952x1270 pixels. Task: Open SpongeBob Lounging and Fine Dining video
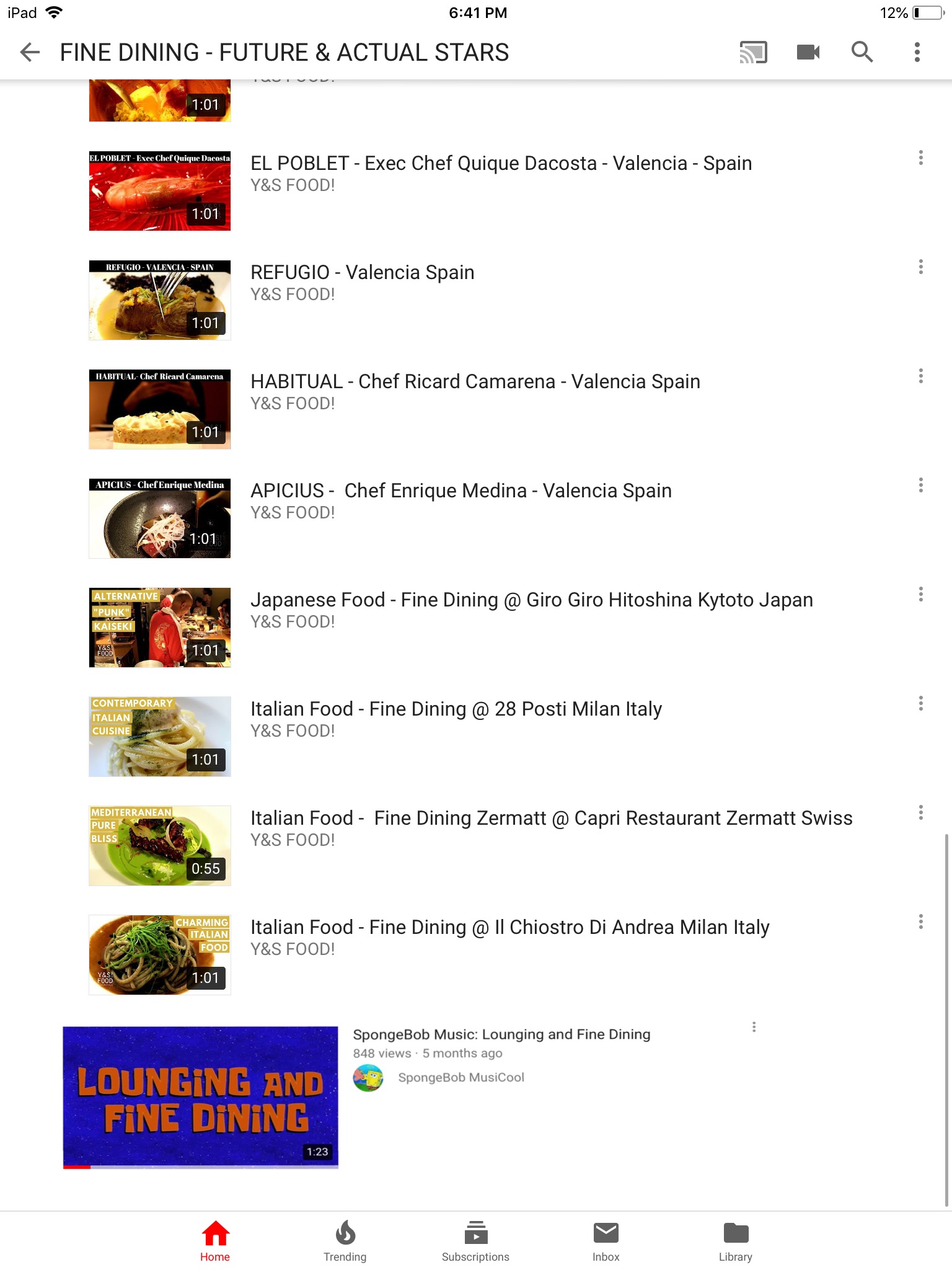pos(201,1098)
